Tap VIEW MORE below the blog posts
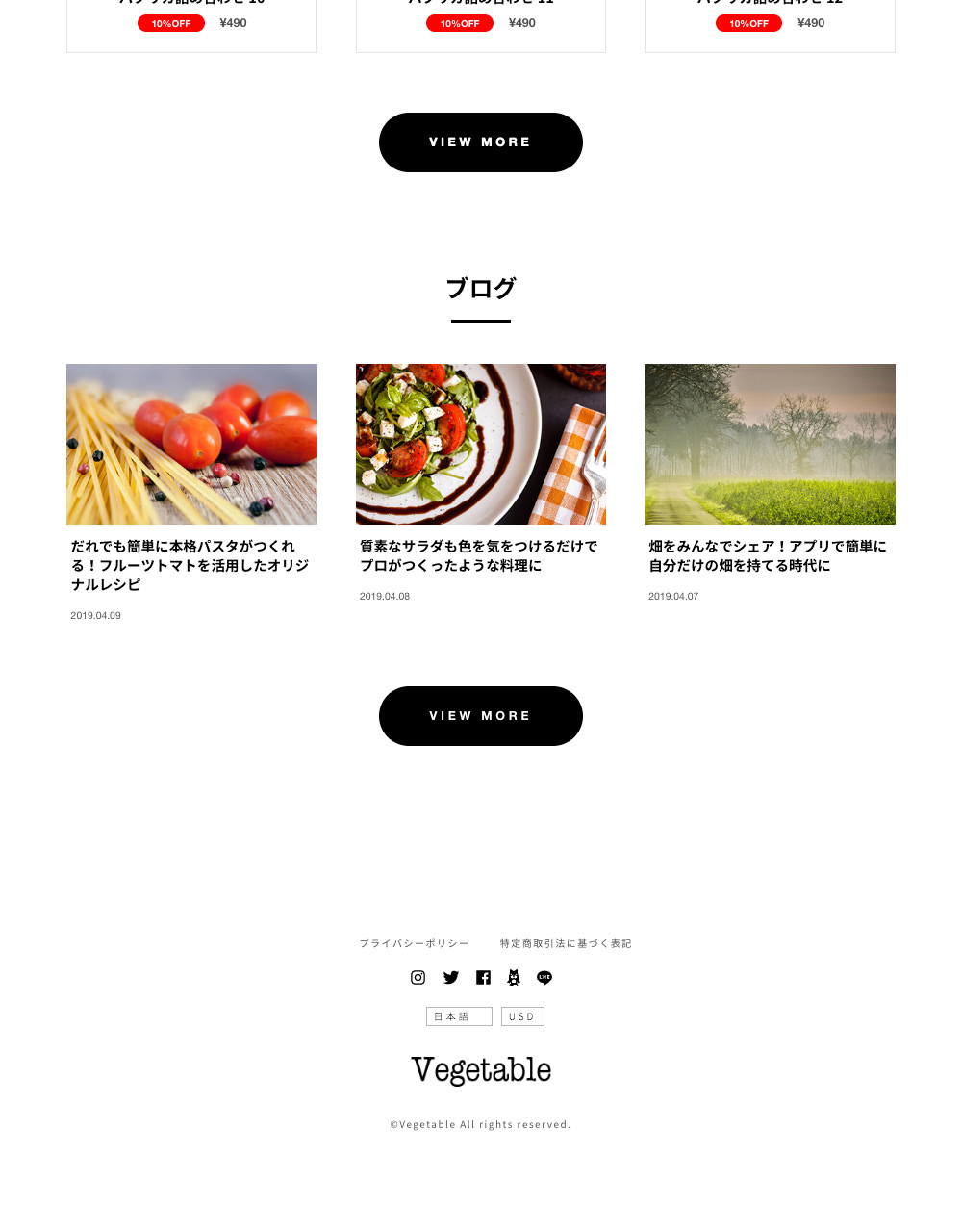Viewport: 962px width, 1232px height. 480,716
